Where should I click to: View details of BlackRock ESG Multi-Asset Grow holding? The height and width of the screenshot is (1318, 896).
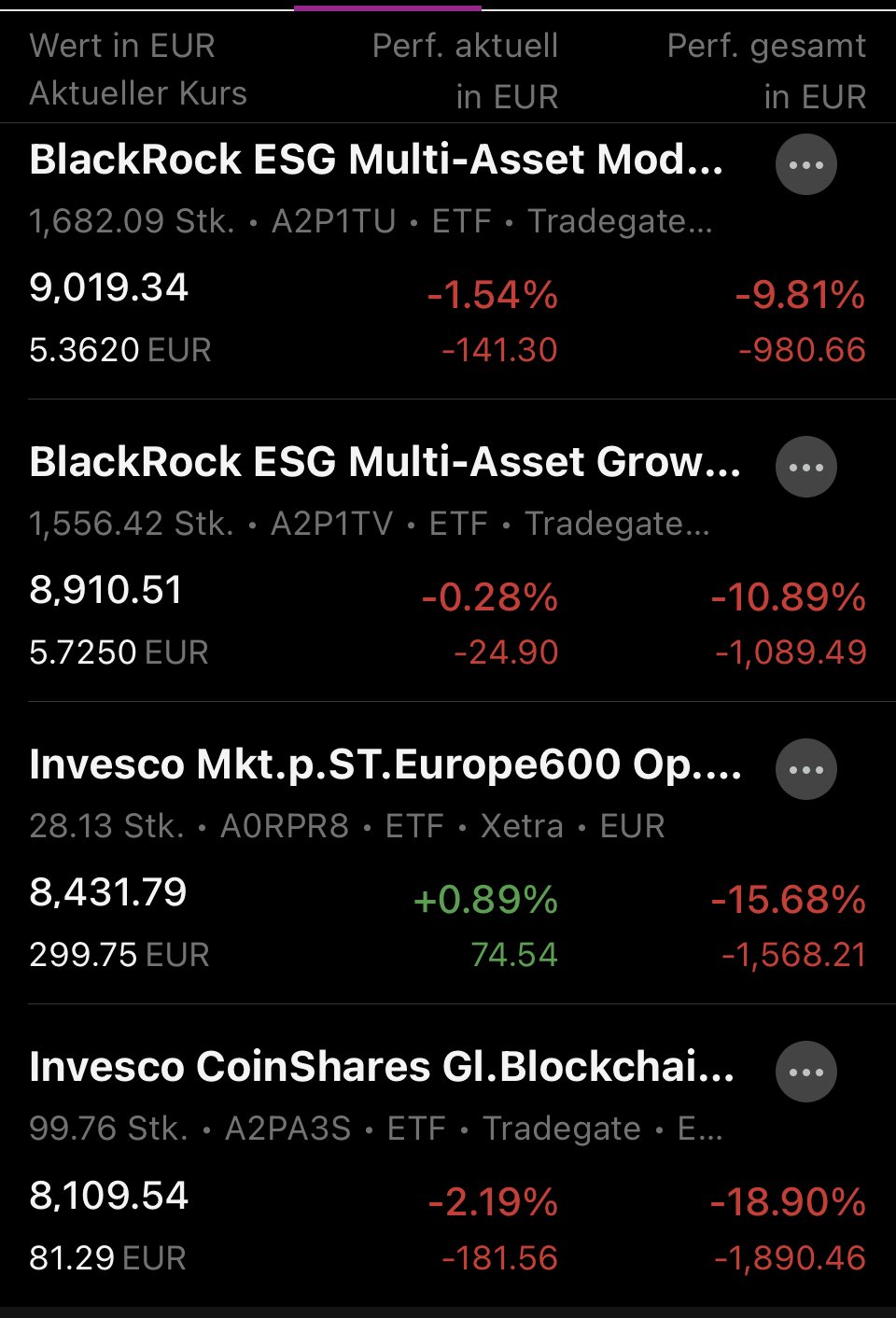pos(385,463)
